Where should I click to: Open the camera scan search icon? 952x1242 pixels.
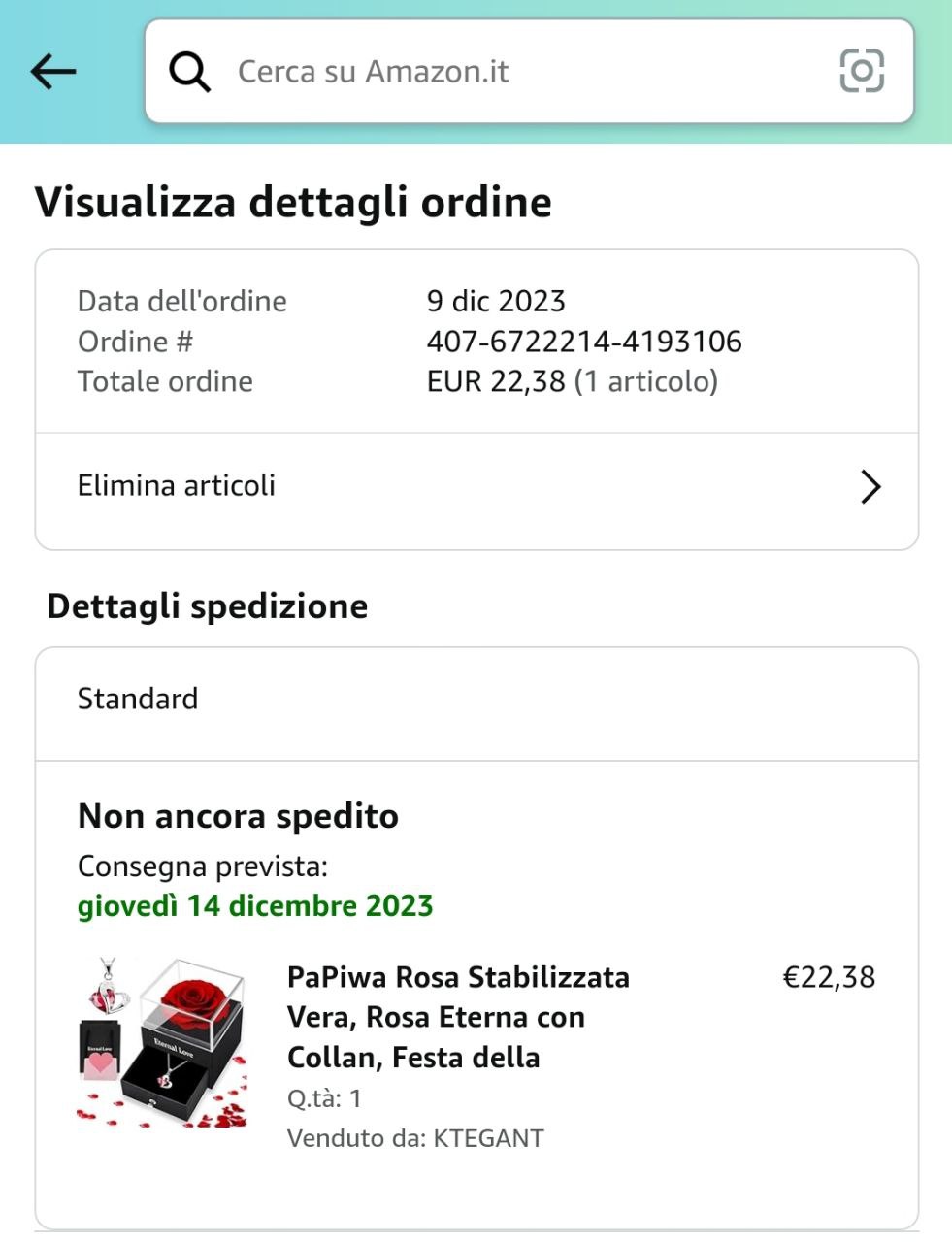click(x=861, y=72)
